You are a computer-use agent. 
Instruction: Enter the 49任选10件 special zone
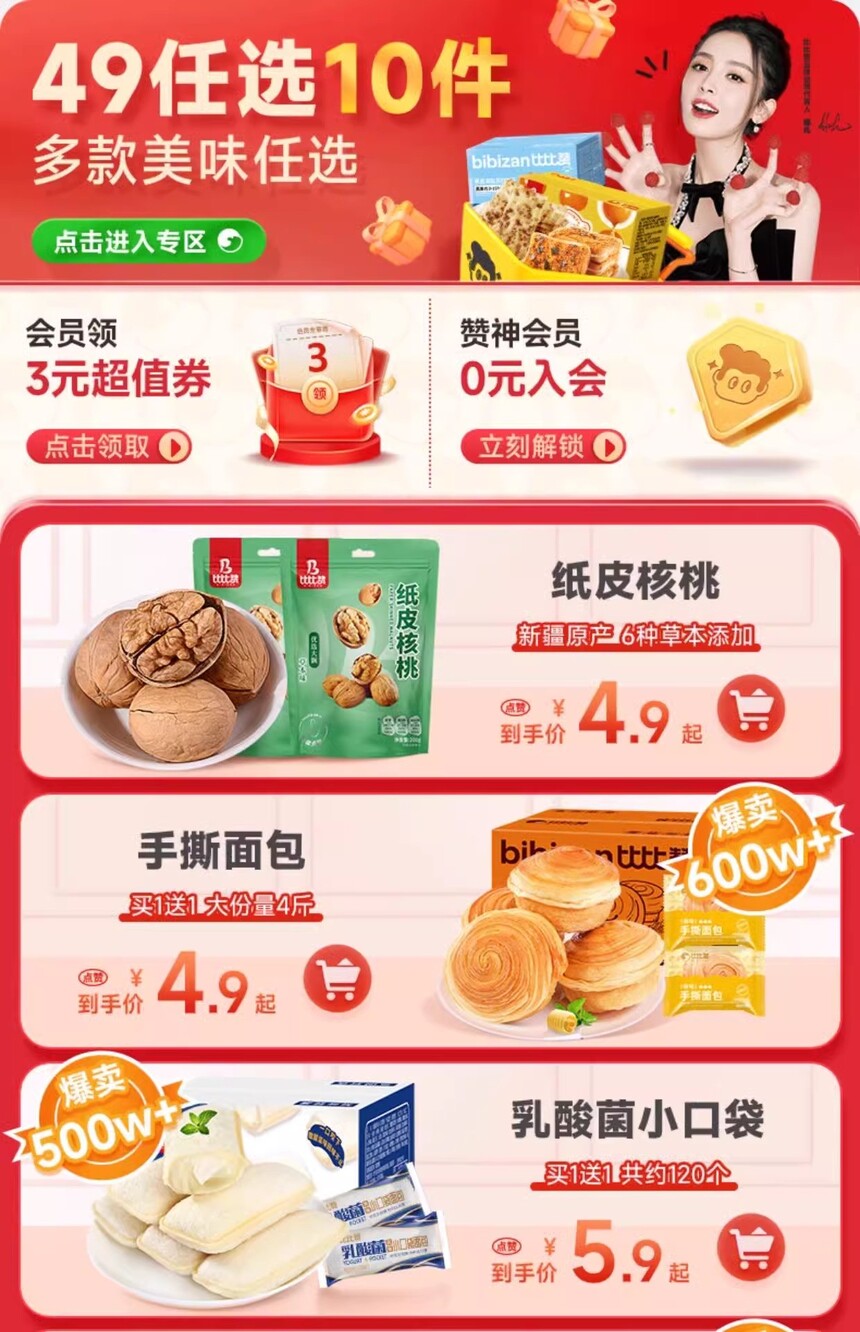coord(148,241)
